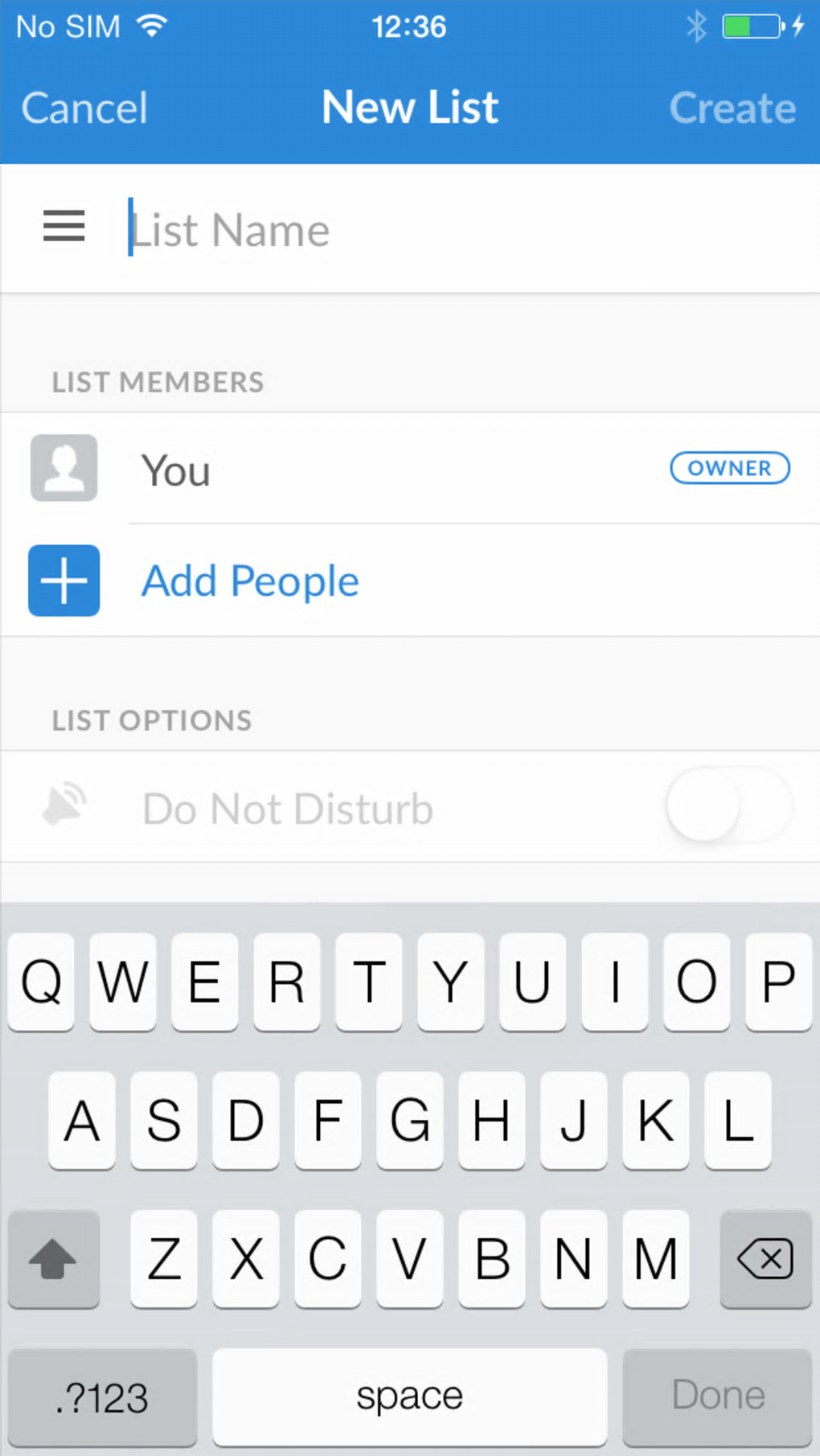Switch keyboard to numbers and symbols

tap(102, 1397)
